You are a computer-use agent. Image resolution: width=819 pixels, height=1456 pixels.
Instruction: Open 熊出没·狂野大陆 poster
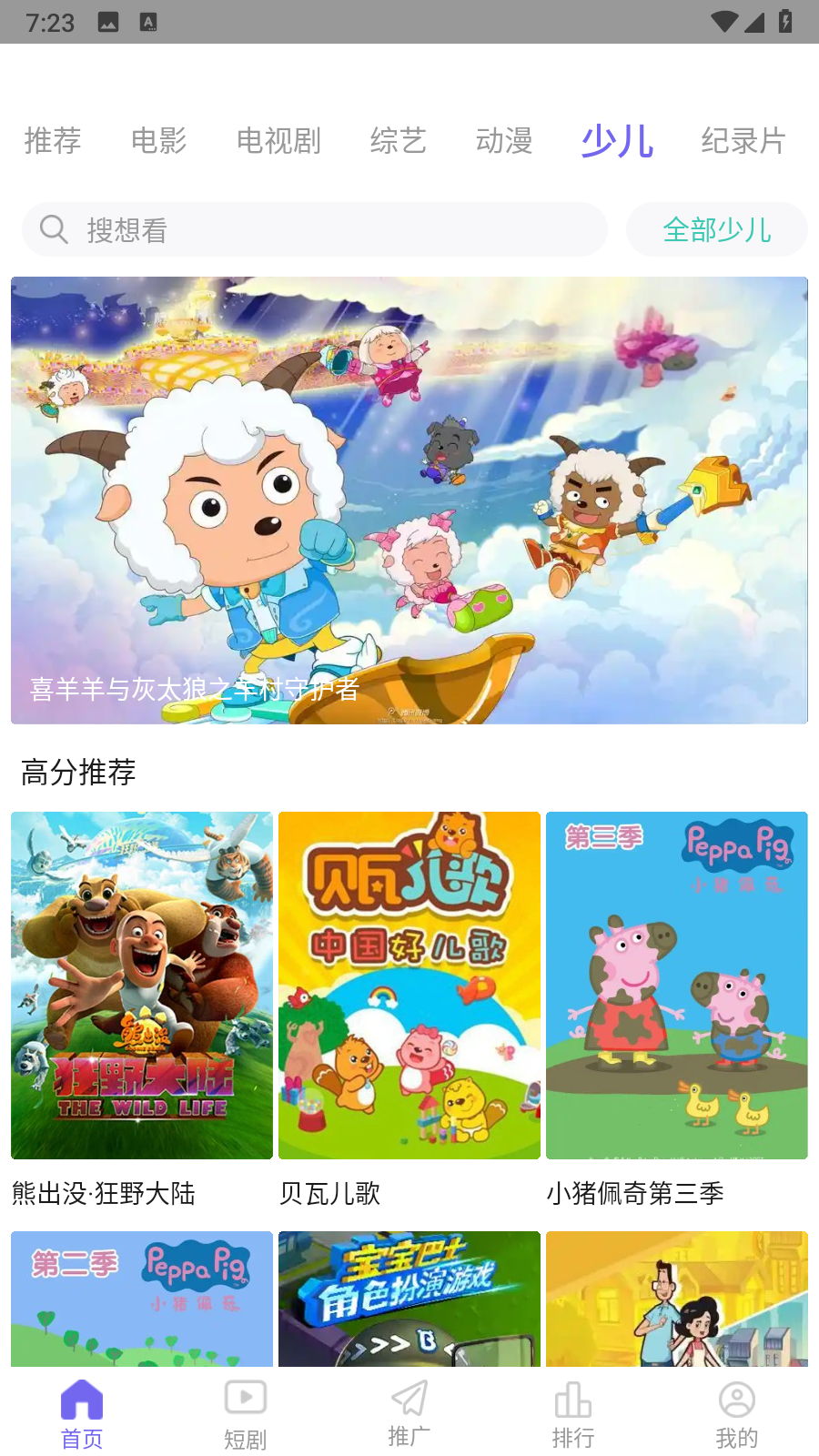click(x=142, y=985)
